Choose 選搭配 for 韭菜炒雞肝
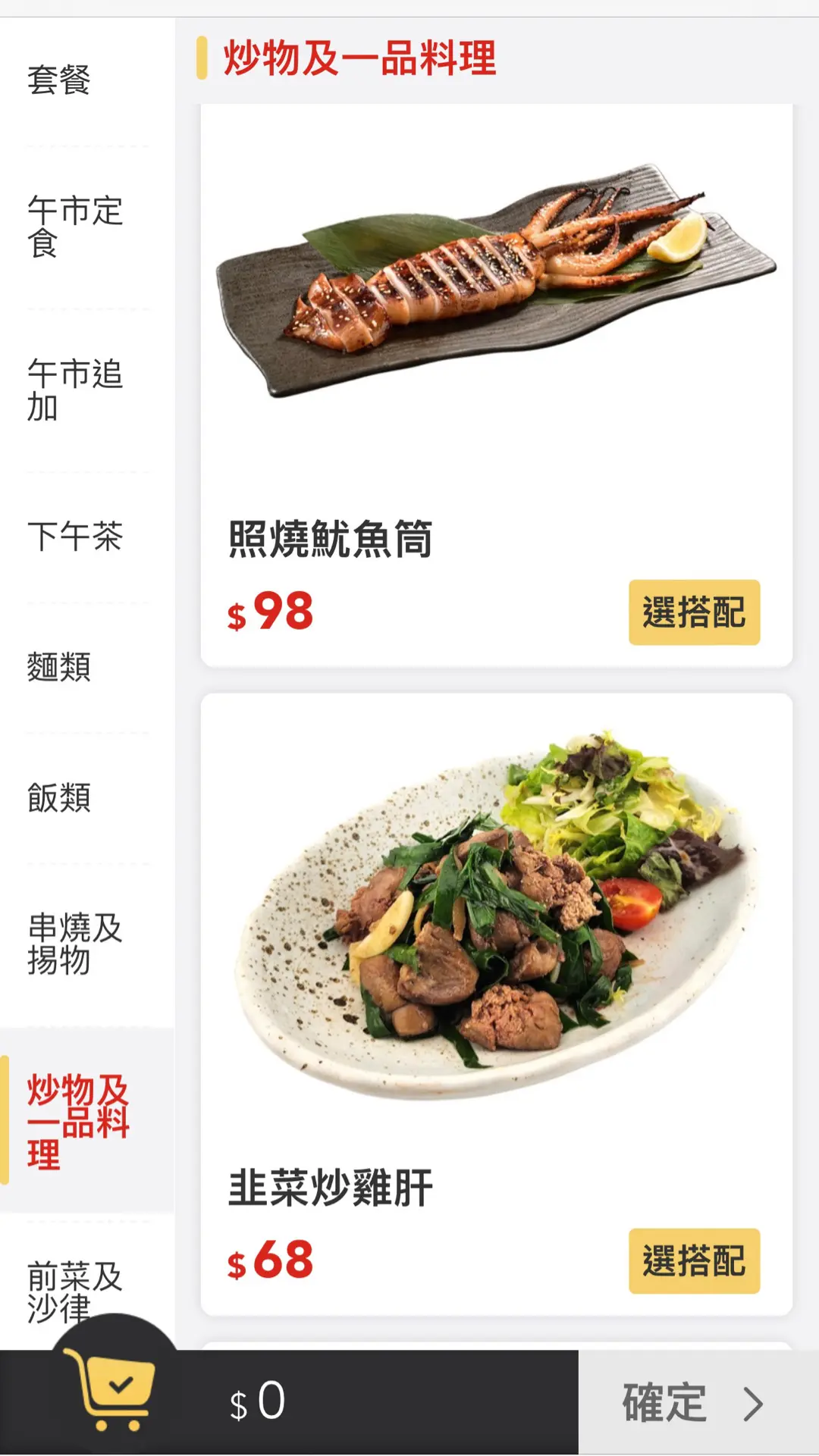 coord(694,1260)
